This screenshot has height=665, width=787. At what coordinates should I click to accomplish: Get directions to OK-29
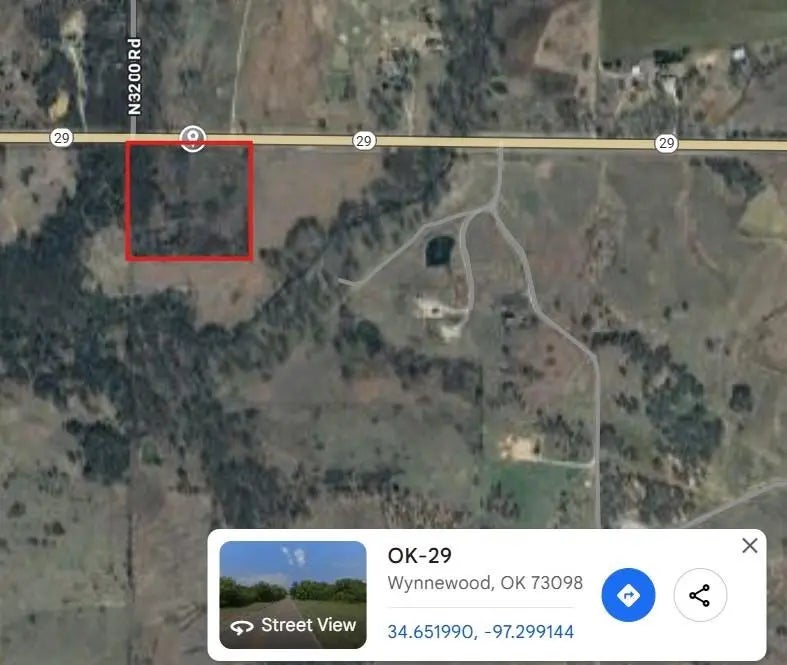(628, 596)
